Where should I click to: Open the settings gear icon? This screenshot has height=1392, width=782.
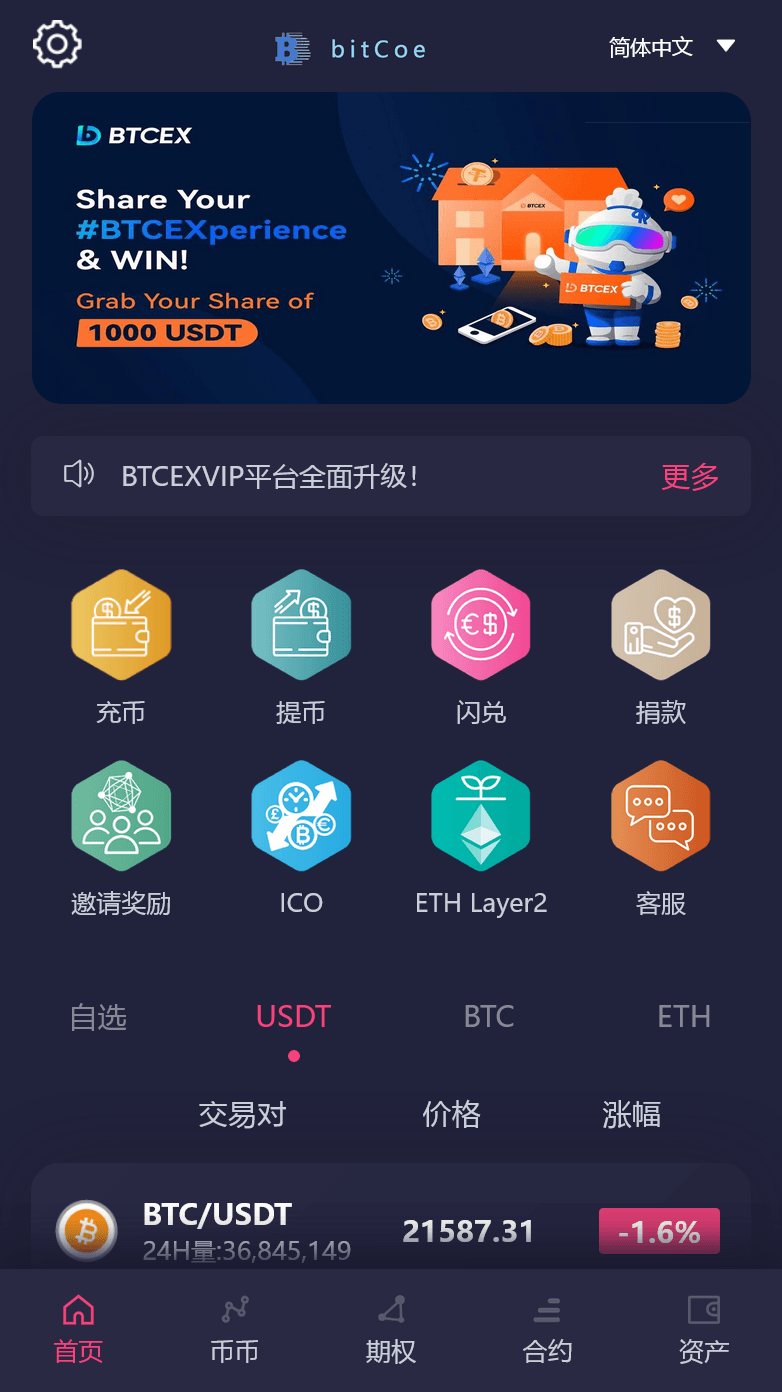[x=57, y=44]
